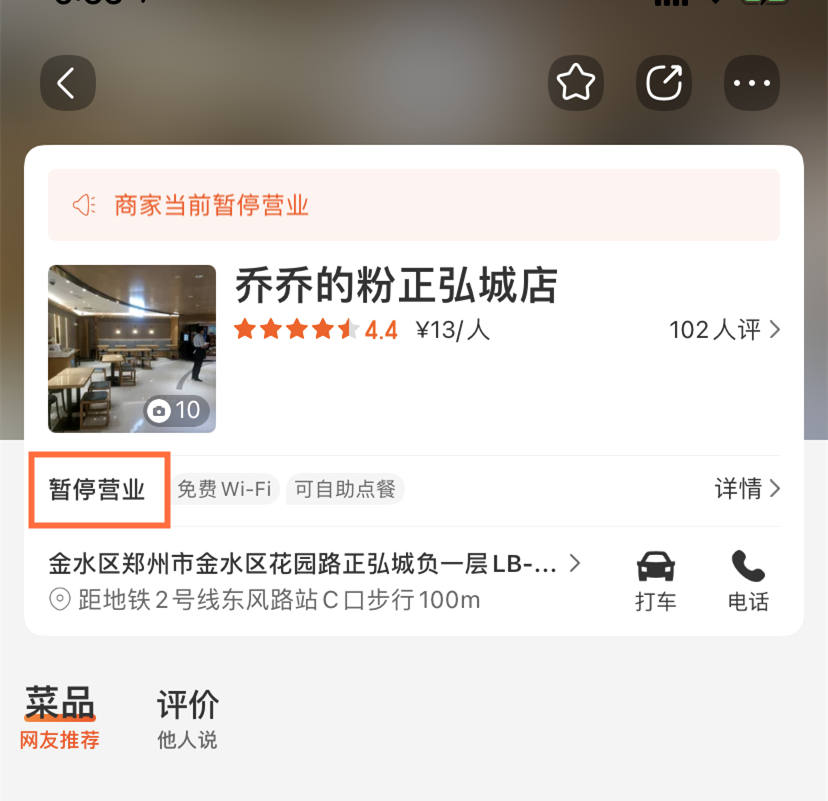Viewport: 828px width, 801px height.
Task: Favorite this restaurant with the star icon
Action: (x=576, y=83)
